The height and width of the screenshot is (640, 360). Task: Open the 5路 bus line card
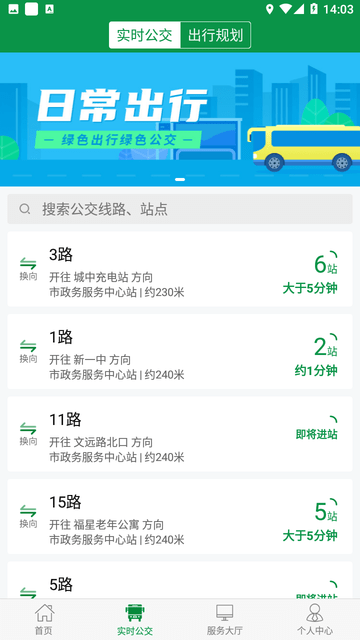point(180,580)
